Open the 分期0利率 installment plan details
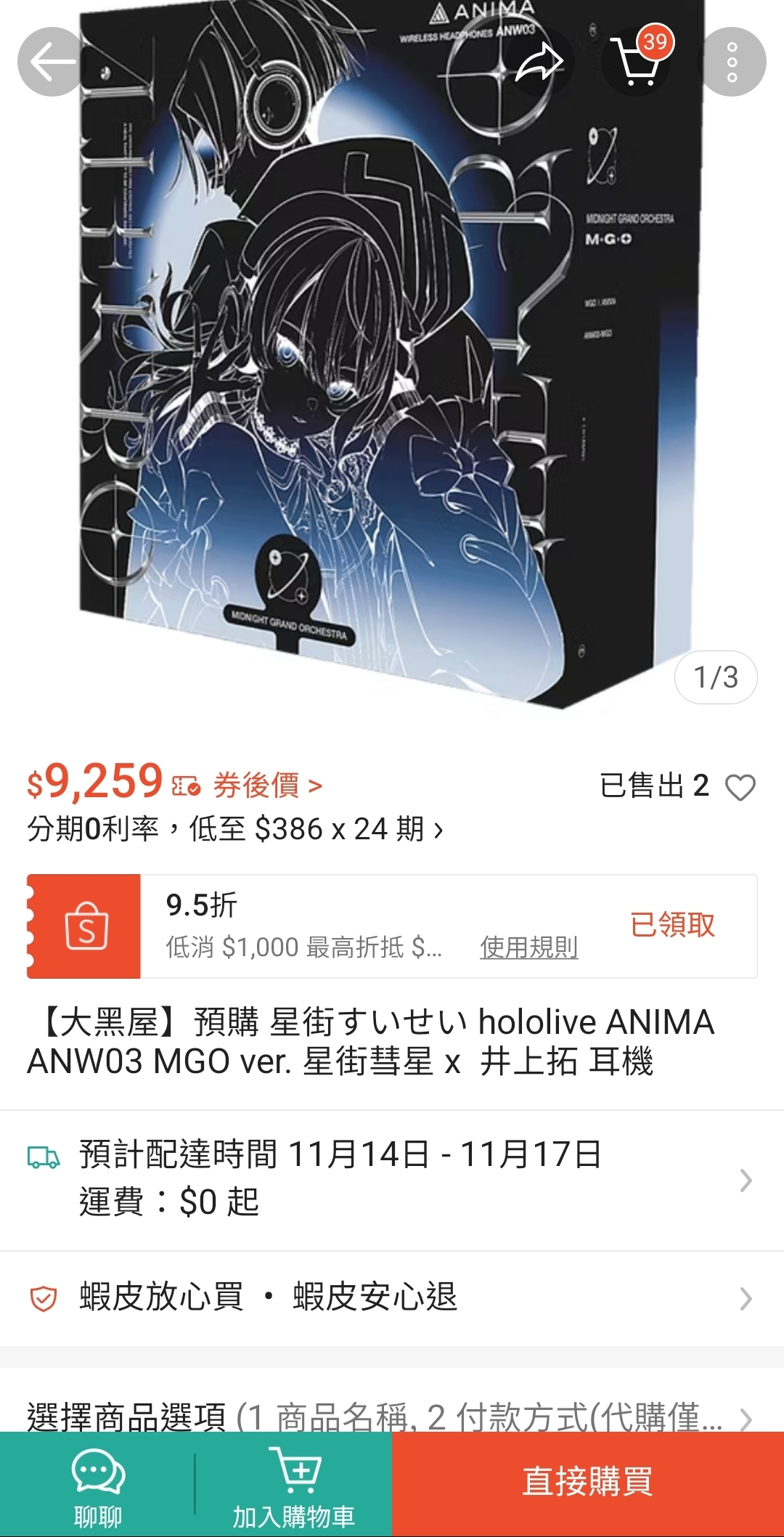Screen dimensions: 784x1537 tap(234, 829)
